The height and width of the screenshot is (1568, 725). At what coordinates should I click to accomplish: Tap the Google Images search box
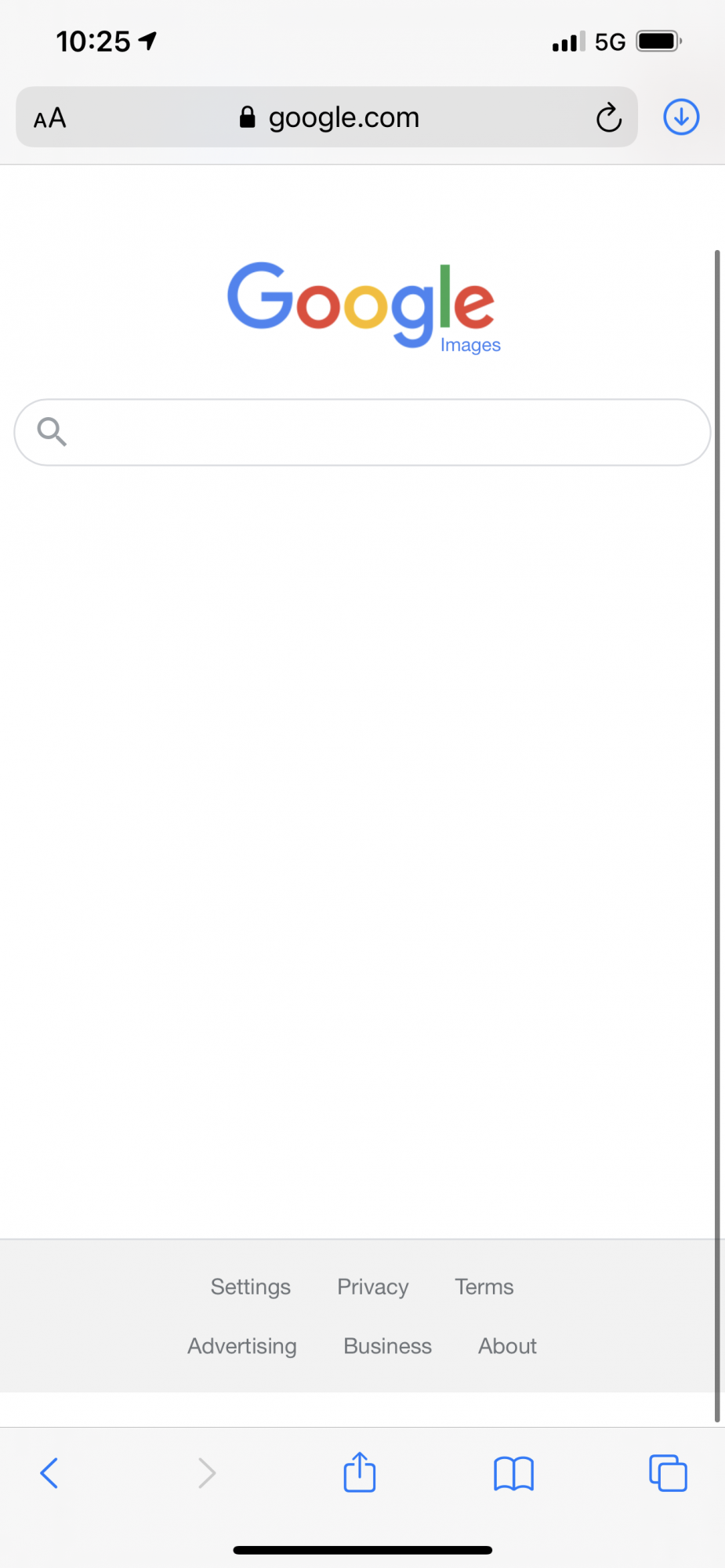click(362, 432)
